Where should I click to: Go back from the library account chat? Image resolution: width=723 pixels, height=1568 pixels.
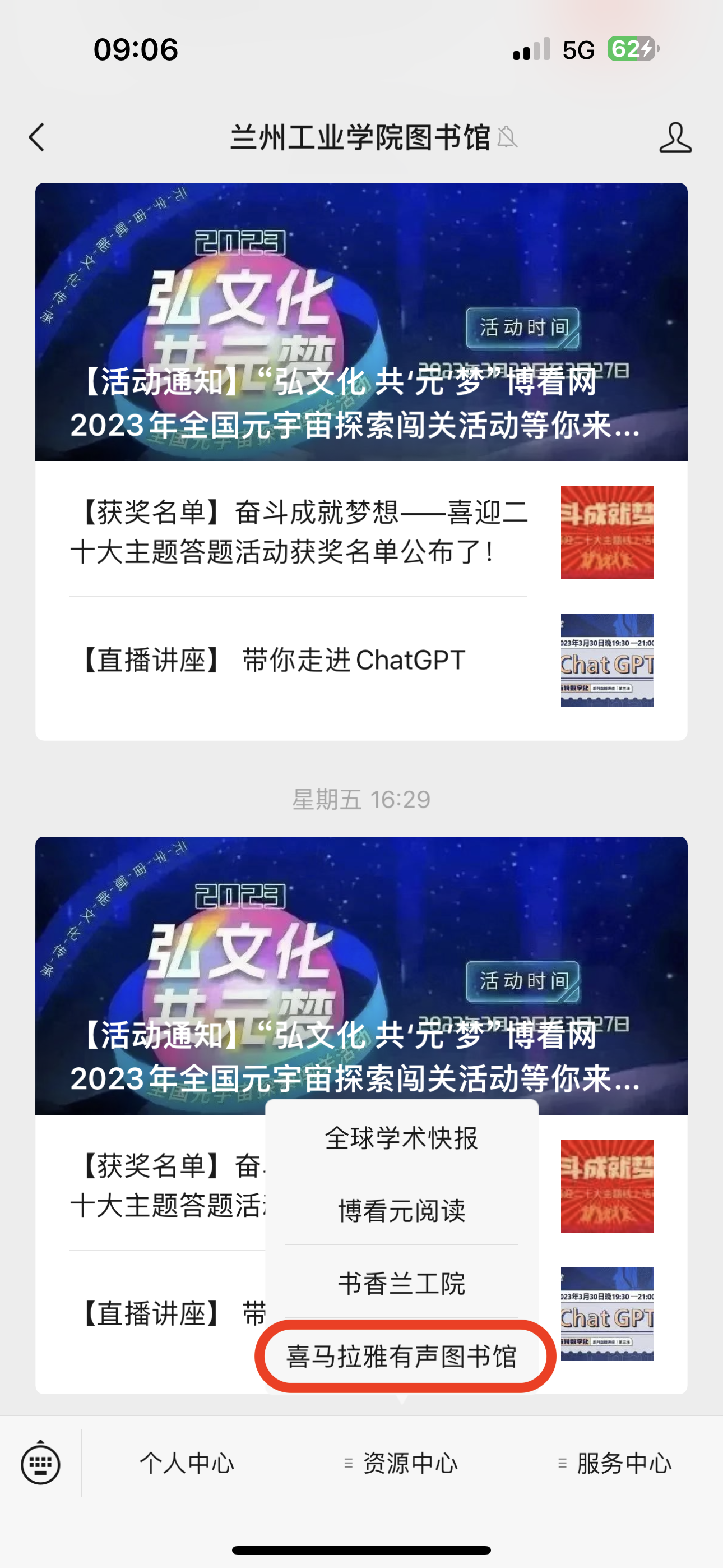pos(36,137)
